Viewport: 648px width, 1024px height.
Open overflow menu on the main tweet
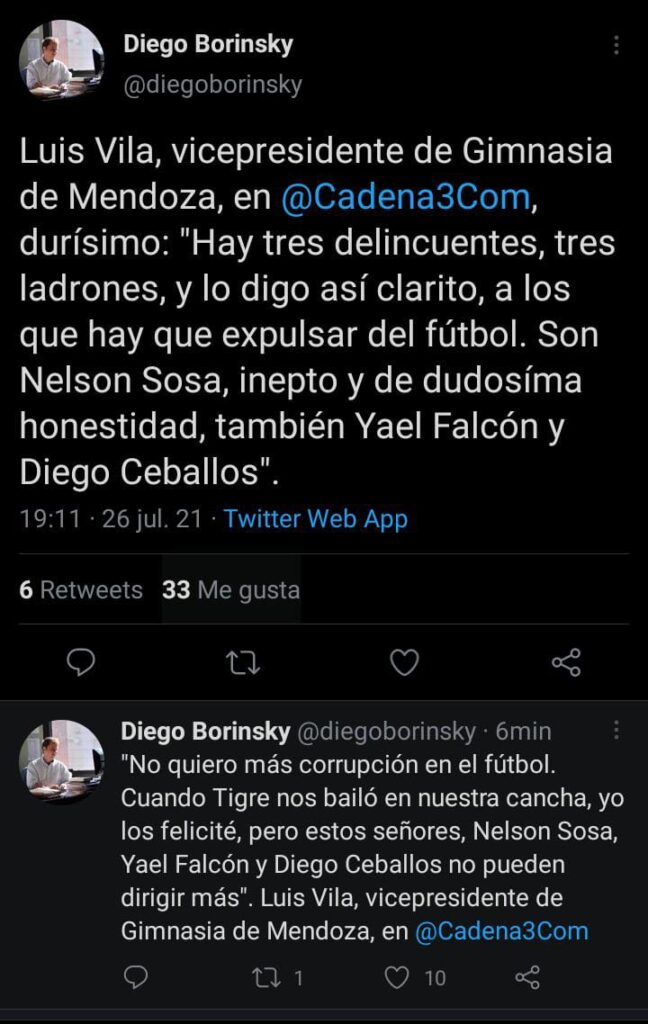point(617,46)
